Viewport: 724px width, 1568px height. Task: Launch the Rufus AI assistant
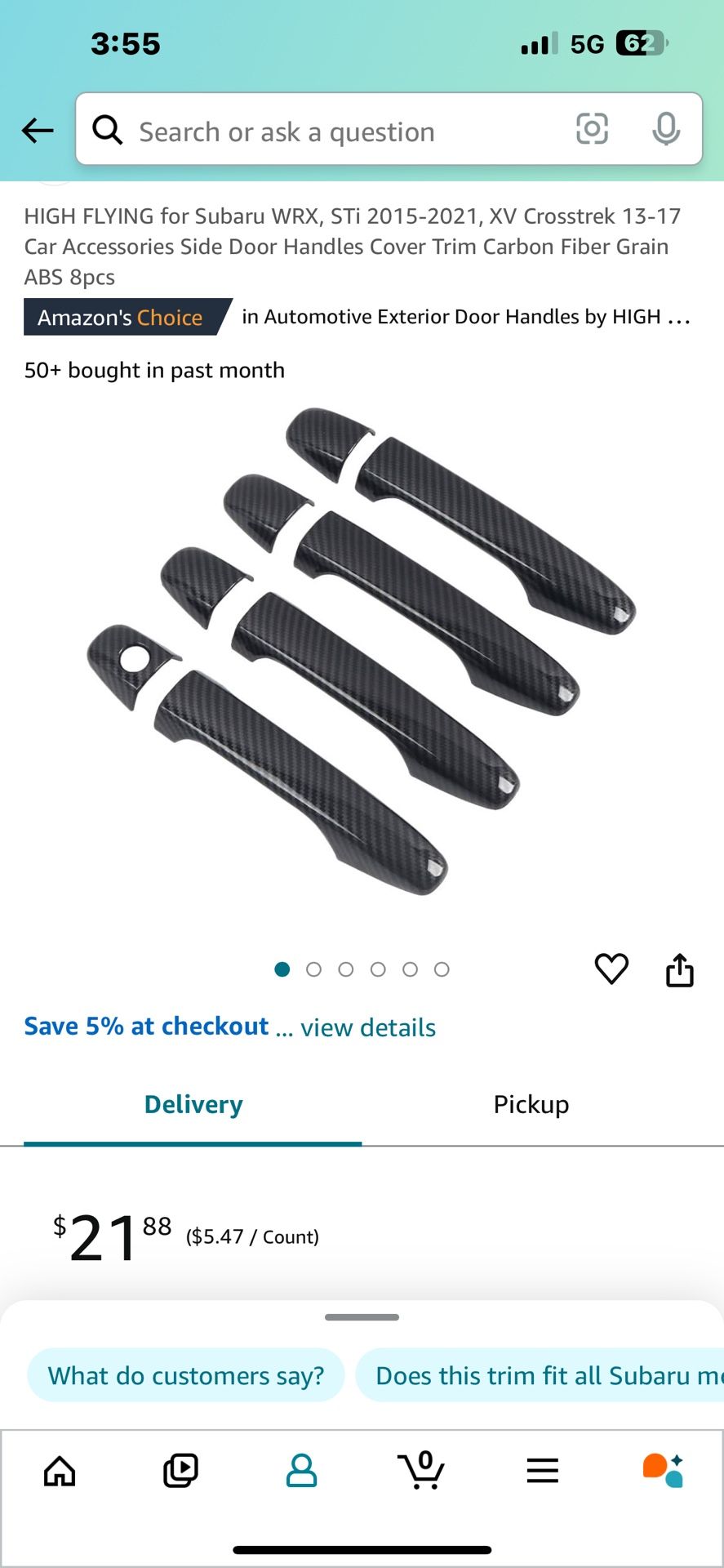(663, 1471)
